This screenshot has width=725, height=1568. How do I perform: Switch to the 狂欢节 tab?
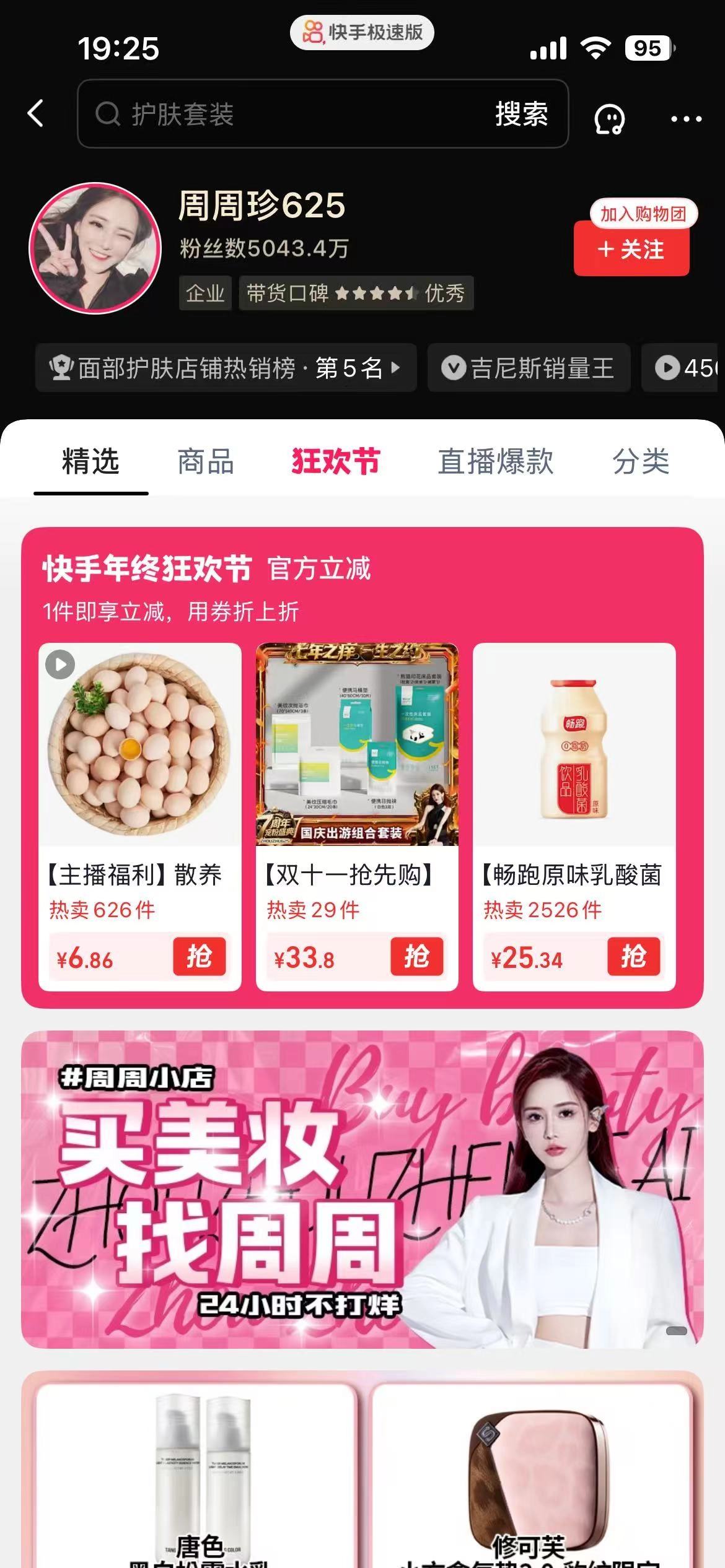pyautogui.click(x=336, y=461)
